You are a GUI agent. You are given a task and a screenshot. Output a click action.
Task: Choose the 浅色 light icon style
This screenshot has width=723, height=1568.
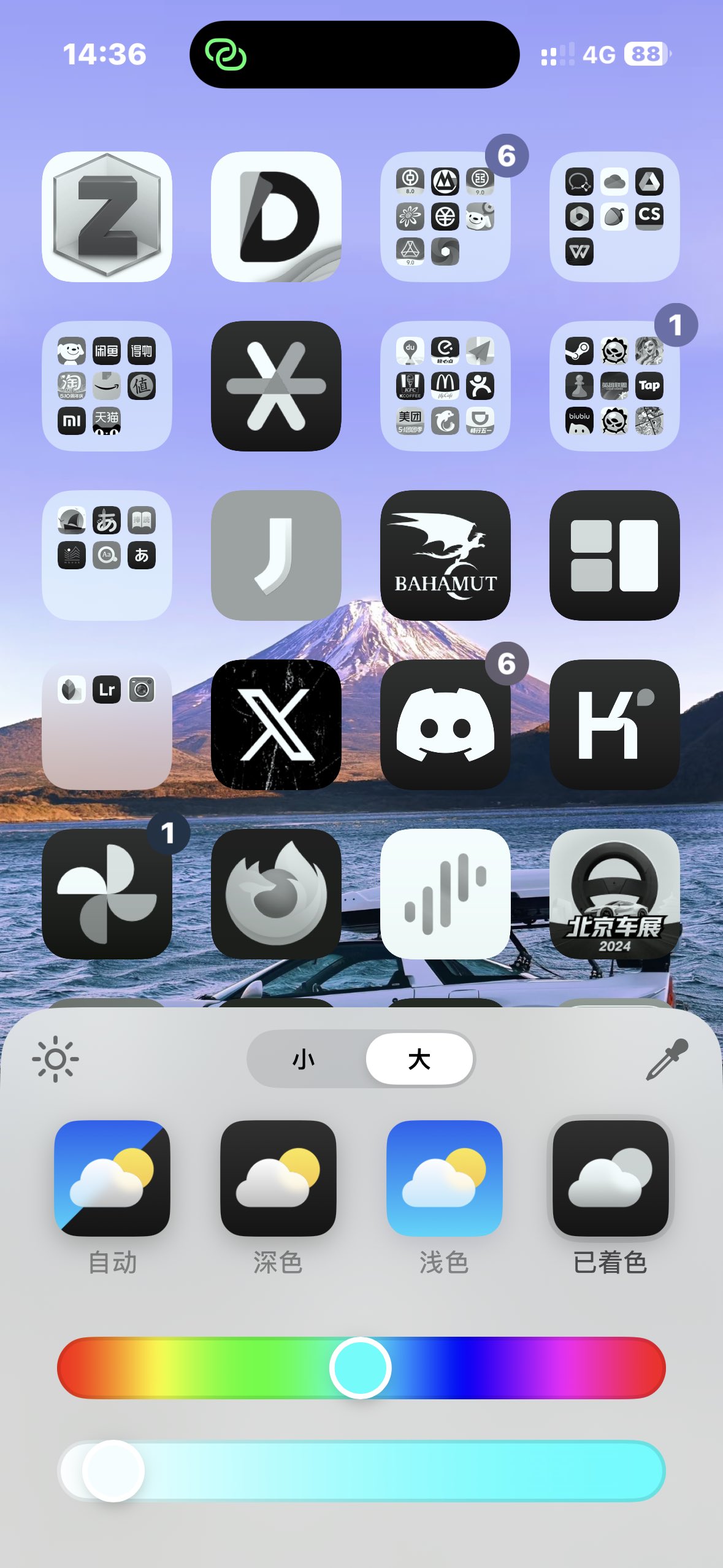[444, 1178]
